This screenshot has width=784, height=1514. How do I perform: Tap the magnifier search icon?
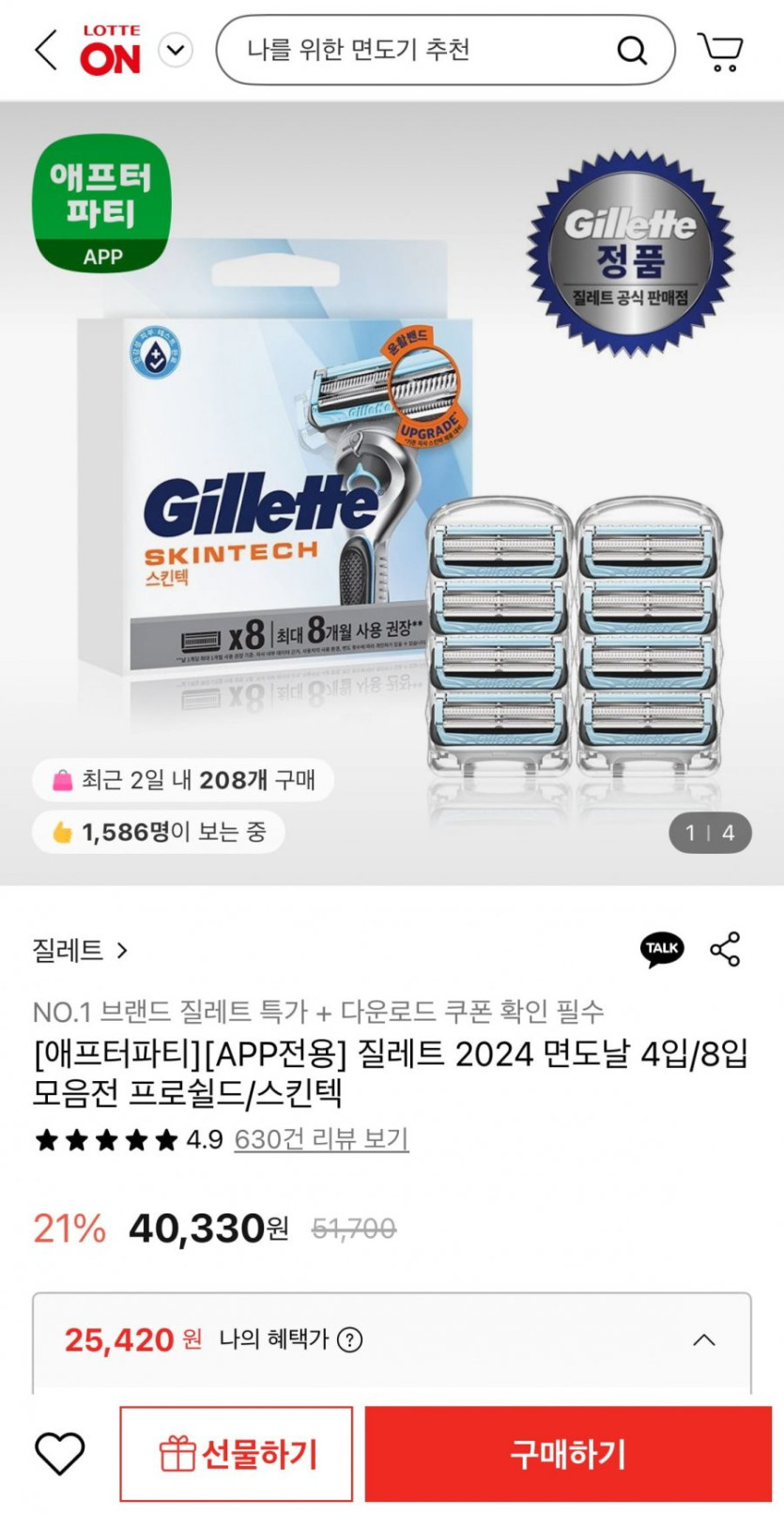coord(632,51)
